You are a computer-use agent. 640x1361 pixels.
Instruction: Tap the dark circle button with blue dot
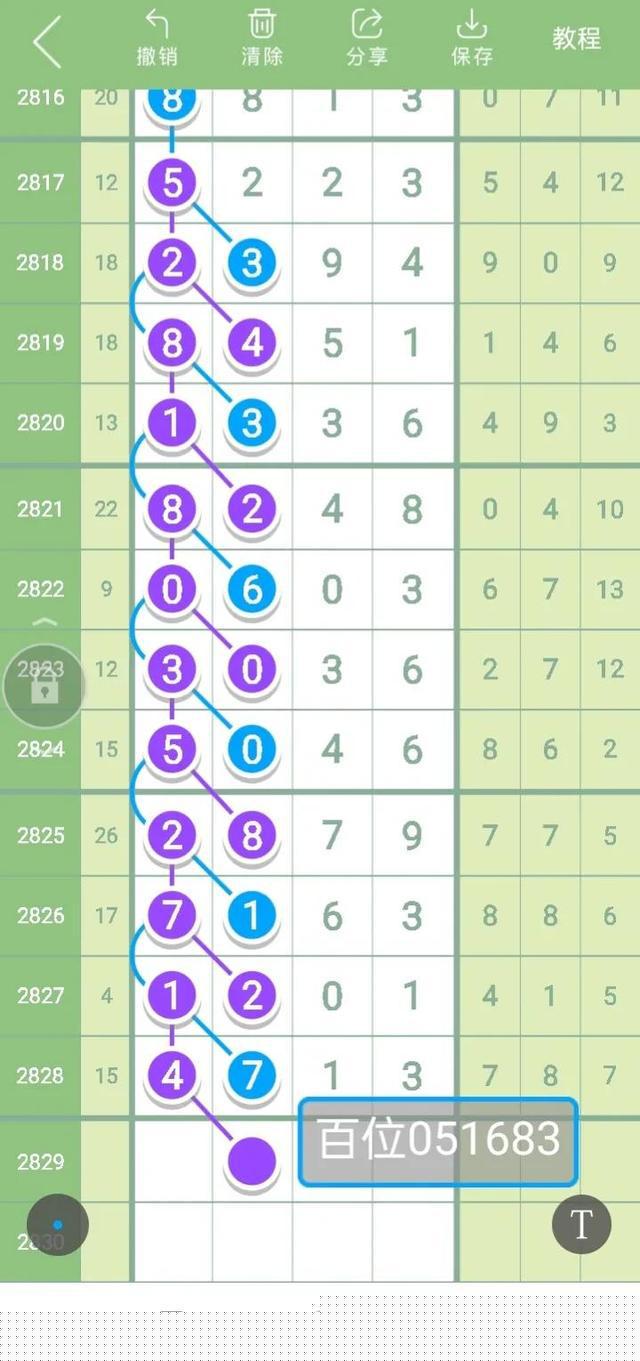pos(58,1225)
